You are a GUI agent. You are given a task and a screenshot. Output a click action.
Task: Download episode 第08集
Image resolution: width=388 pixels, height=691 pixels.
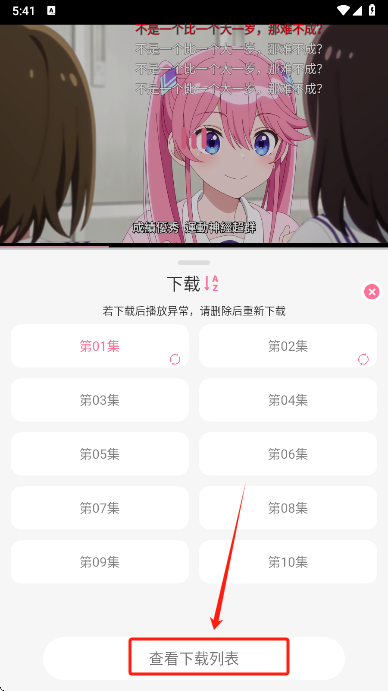click(x=288, y=508)
